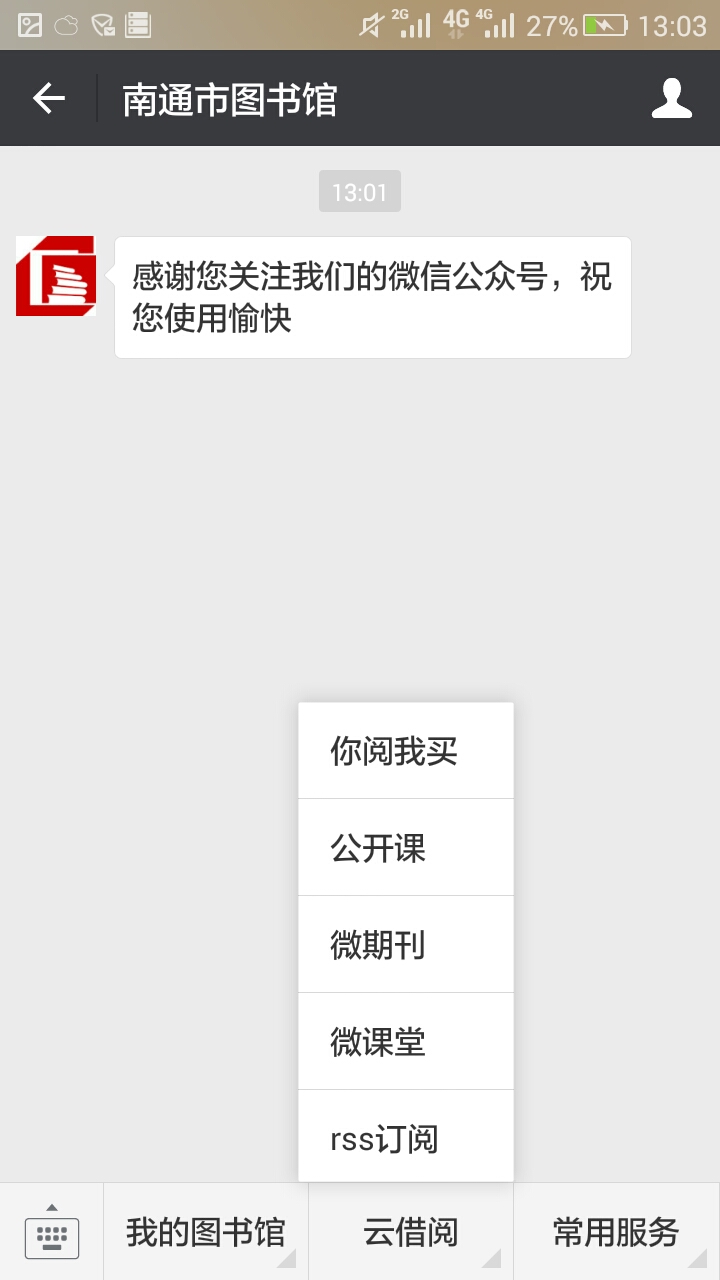Expand the 常用服务 bottom menu
The image size is (720, 1280).
pyautogui.click(x=617, y=1232)
